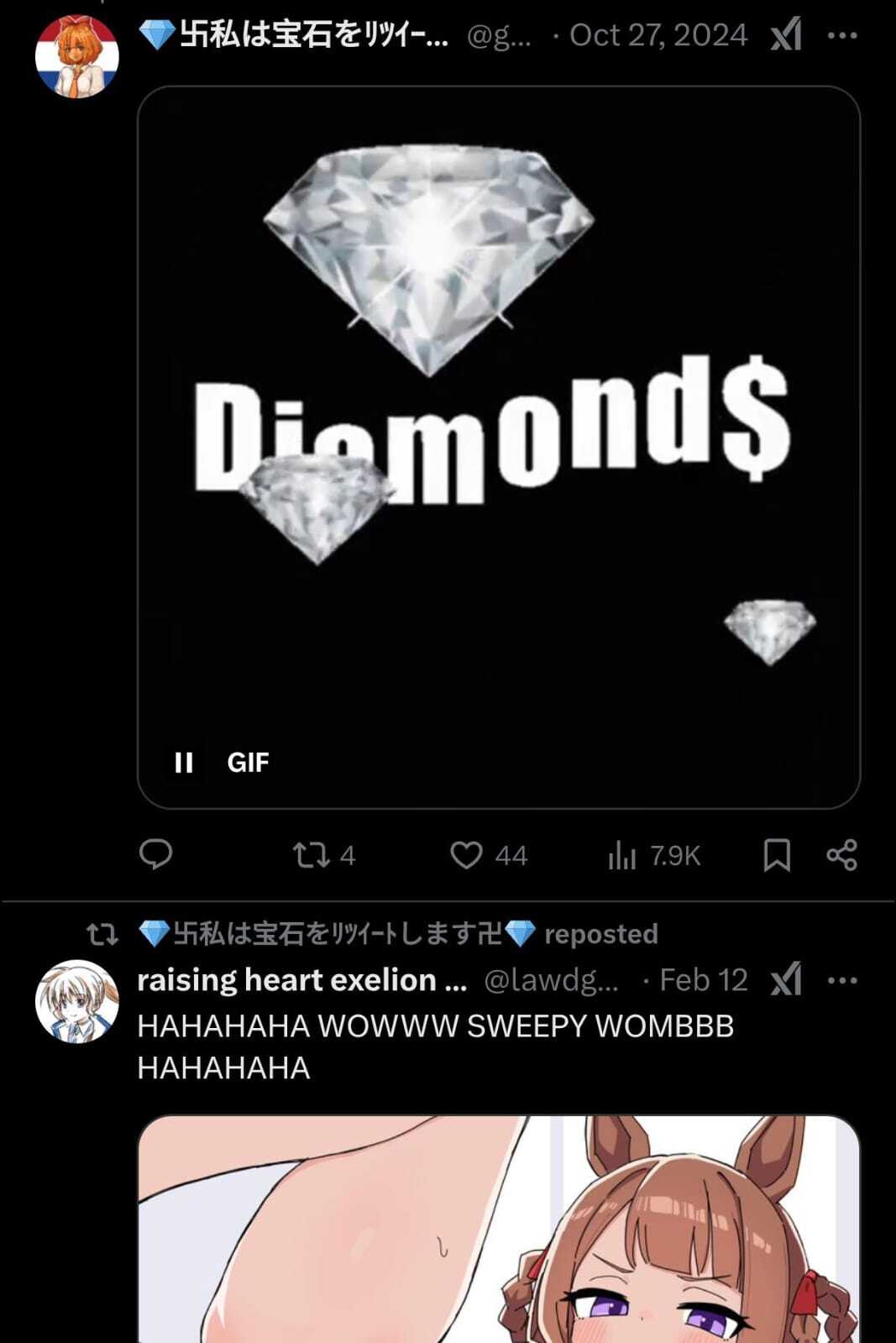Pause the Diamonds GIF

(184, 762)
